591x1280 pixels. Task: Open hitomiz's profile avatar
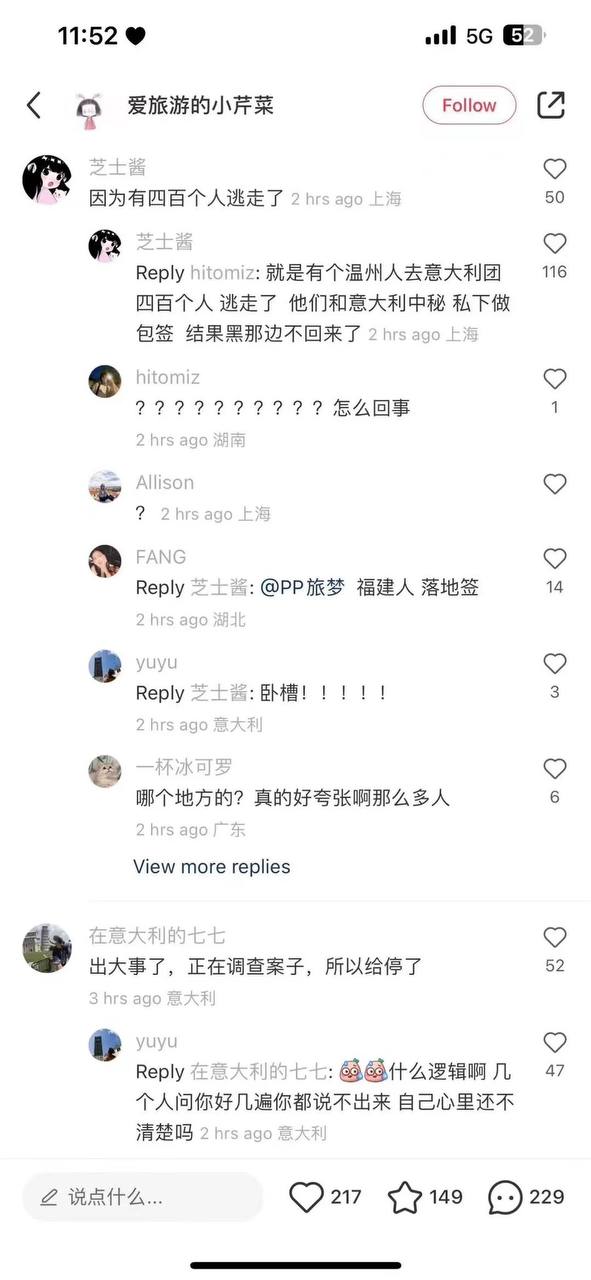pos(105,381)
